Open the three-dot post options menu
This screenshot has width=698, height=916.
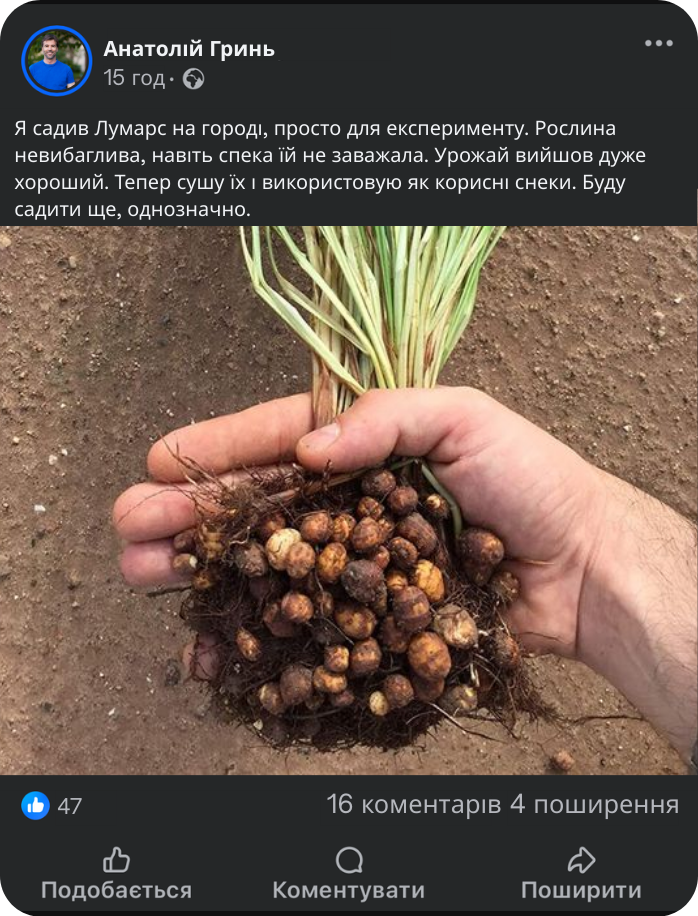[658, 44]
